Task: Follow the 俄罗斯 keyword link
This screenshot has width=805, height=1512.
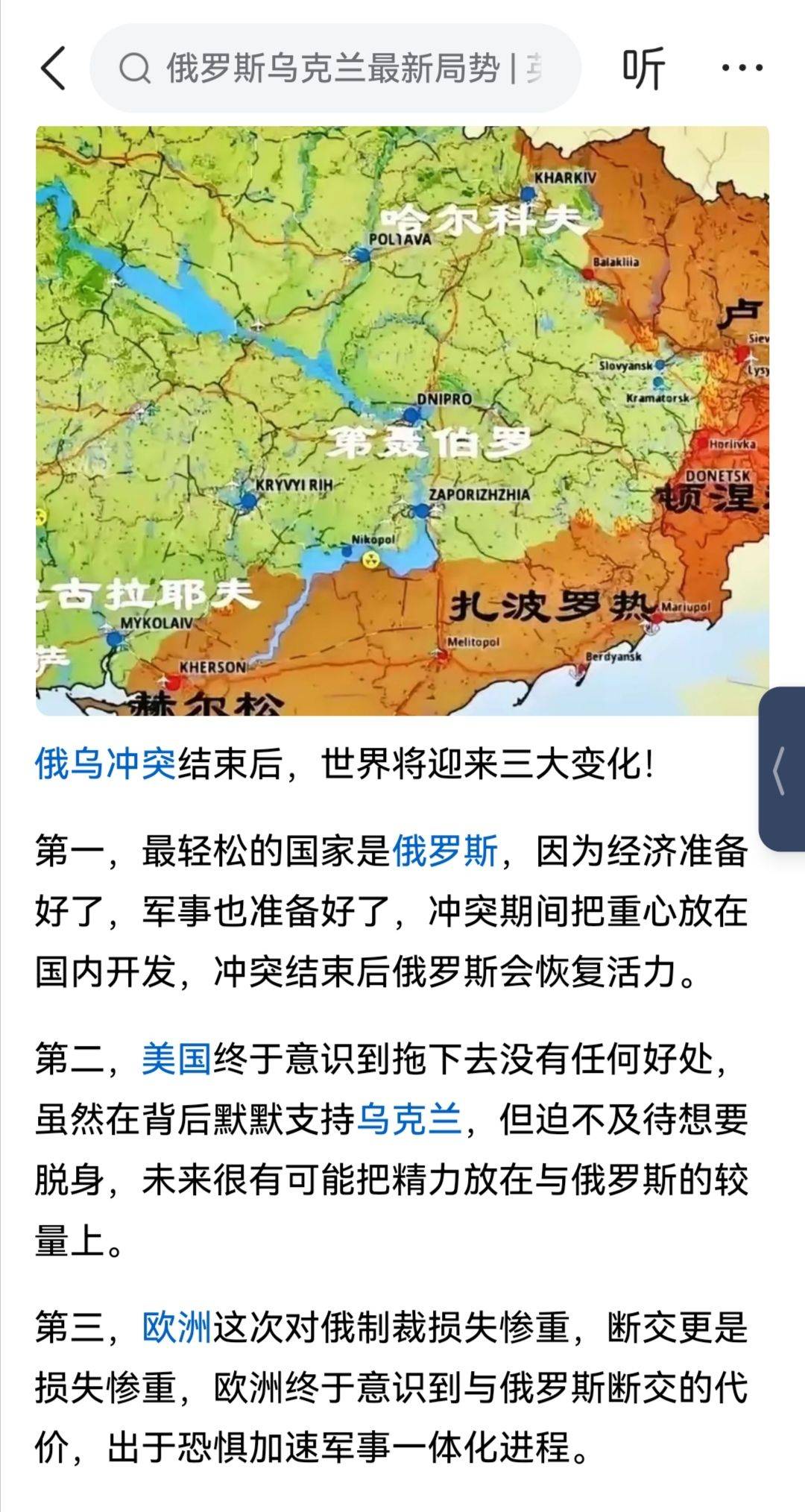Action: point(445,851)
